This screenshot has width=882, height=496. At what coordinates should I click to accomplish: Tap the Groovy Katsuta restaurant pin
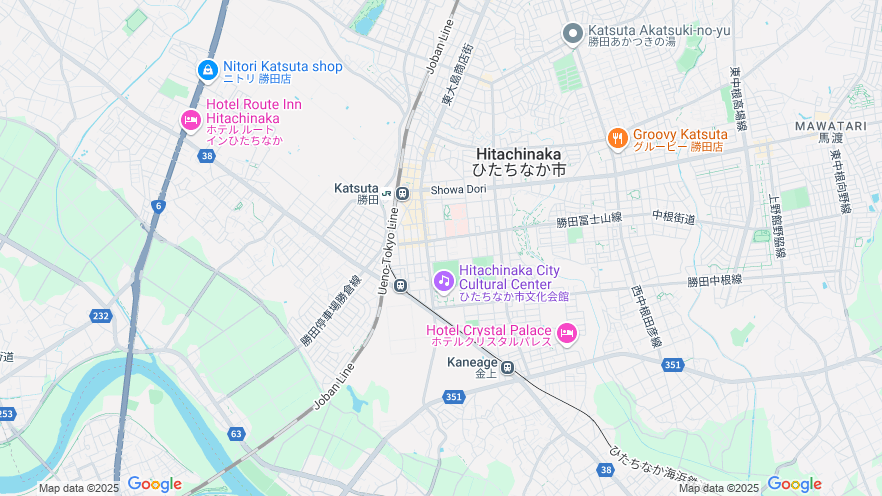pos(618,138)
